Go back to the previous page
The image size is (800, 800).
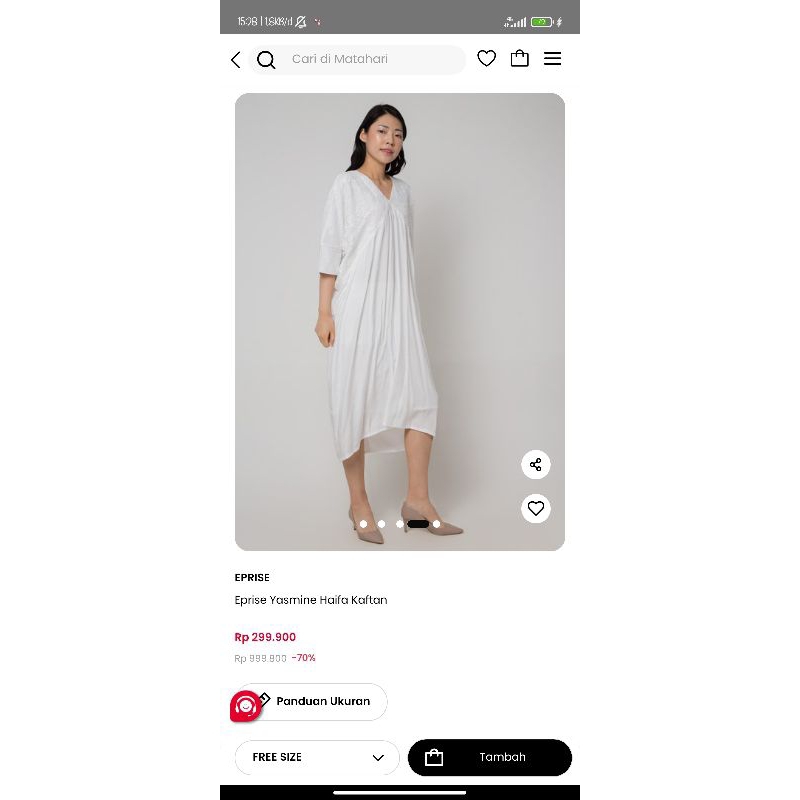click(236, 60)
